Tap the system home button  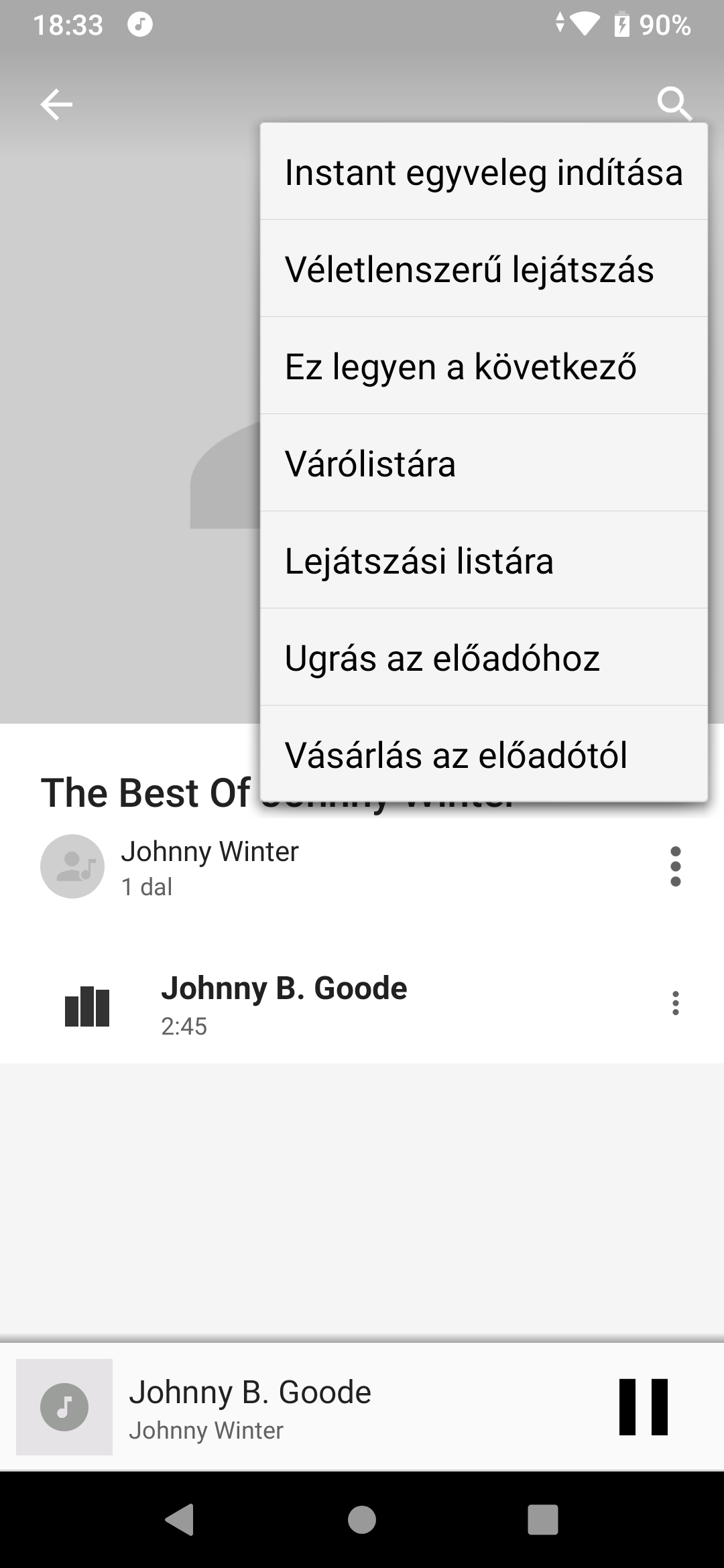pos(362,1520)
